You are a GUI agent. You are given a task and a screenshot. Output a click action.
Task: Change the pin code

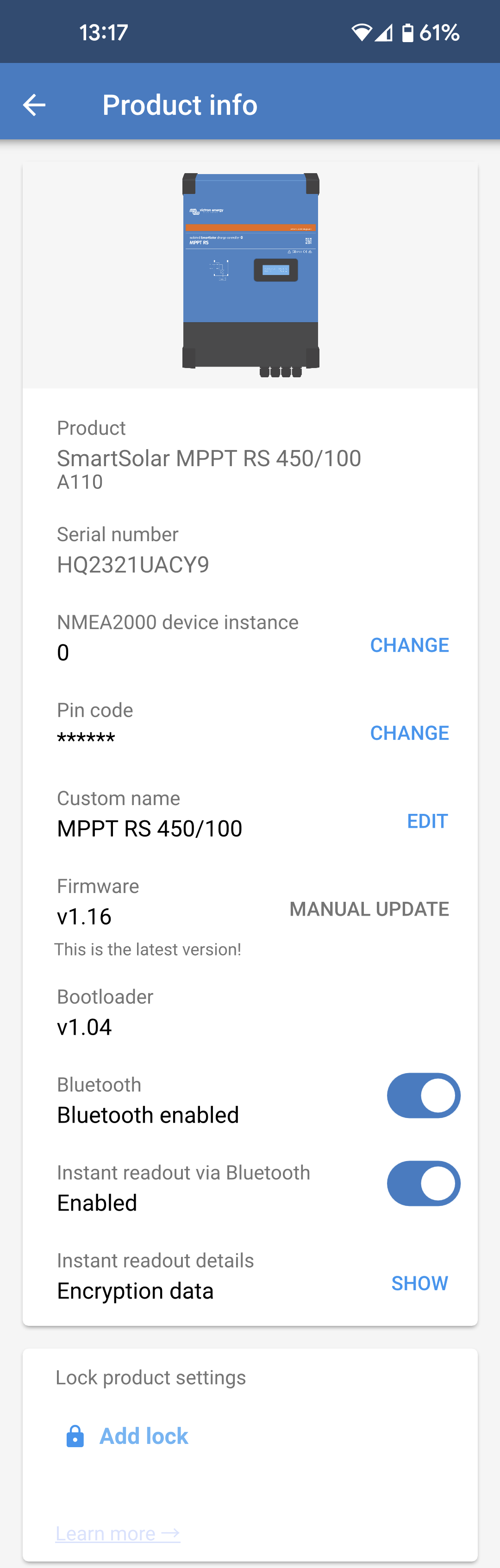409,732
